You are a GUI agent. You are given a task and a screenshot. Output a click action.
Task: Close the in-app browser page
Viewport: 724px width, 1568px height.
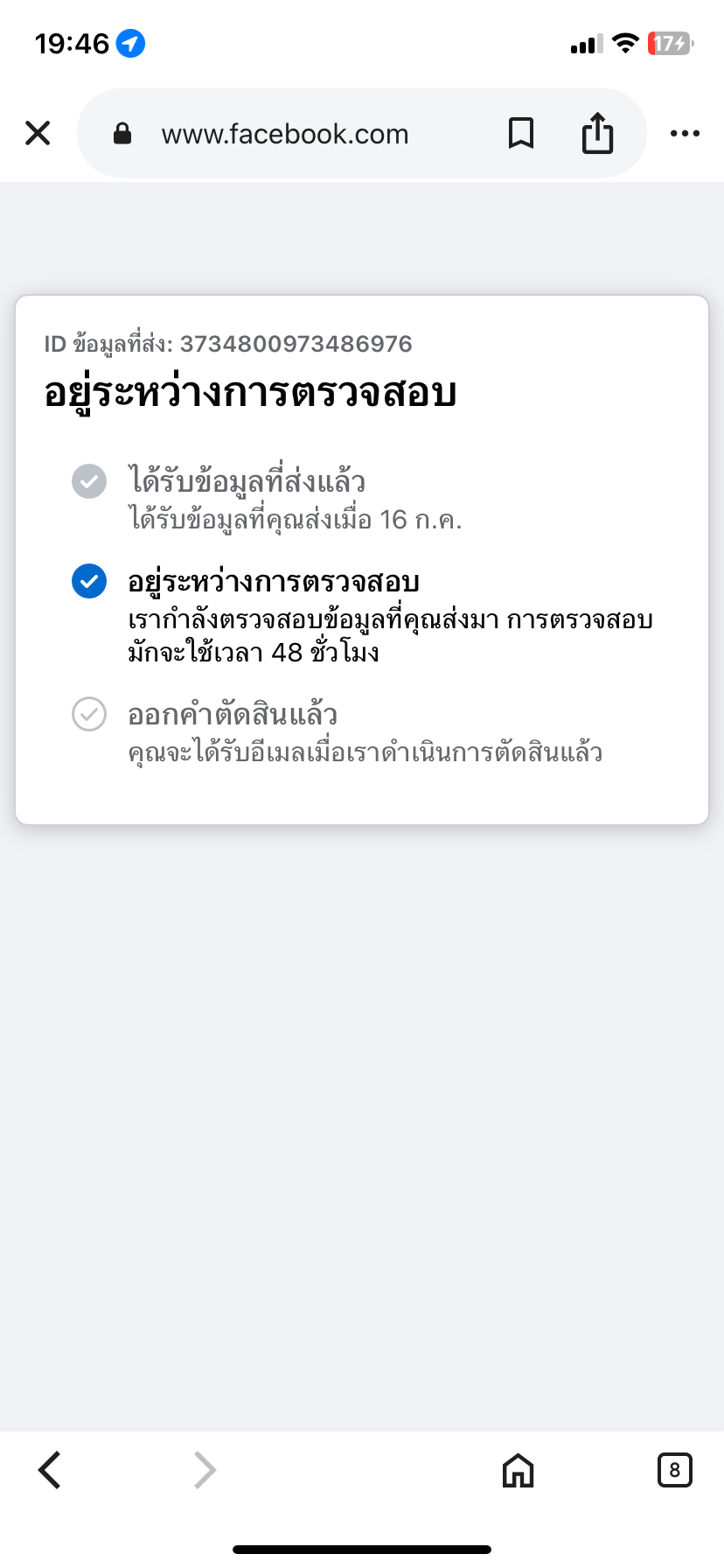(38, 133)
